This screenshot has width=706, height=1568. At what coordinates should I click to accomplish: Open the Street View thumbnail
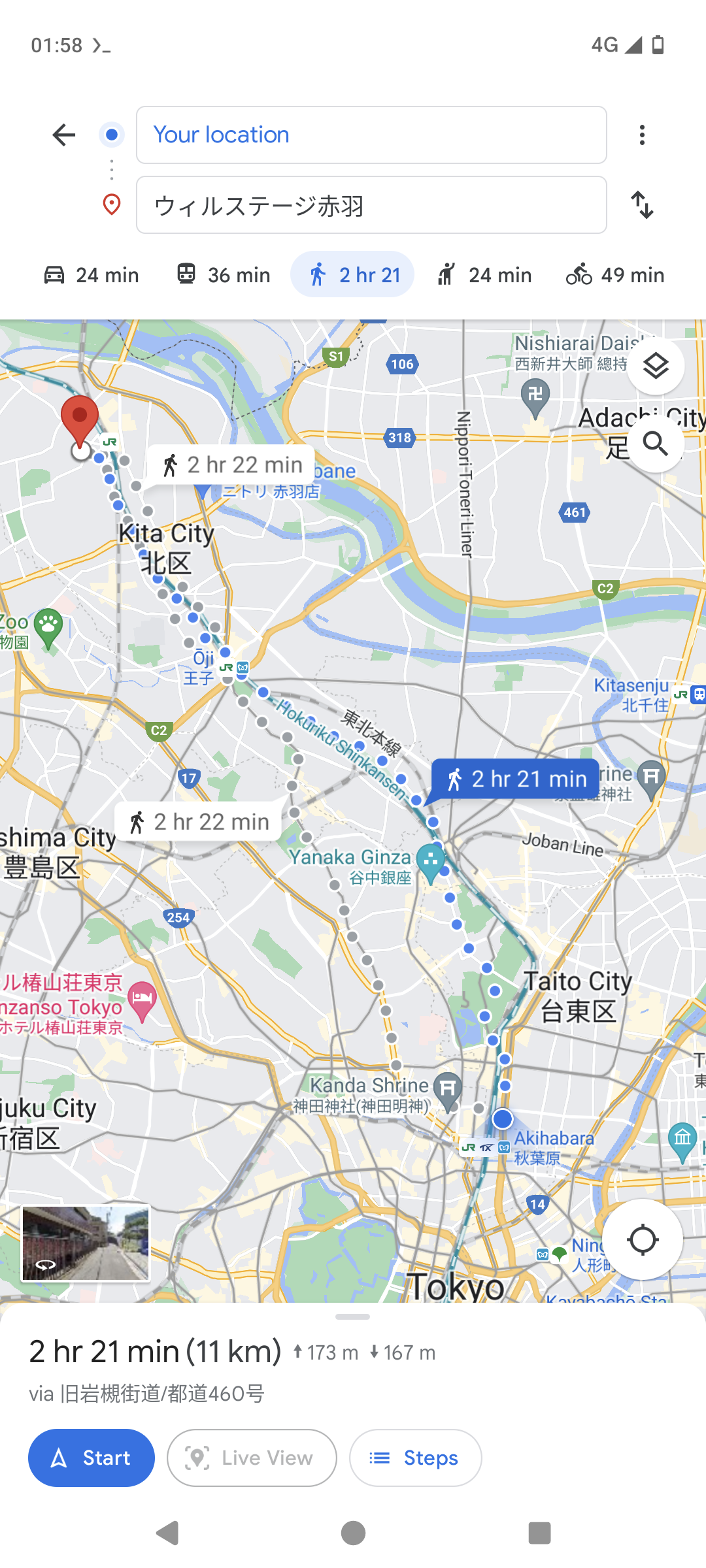[86, 1244]
